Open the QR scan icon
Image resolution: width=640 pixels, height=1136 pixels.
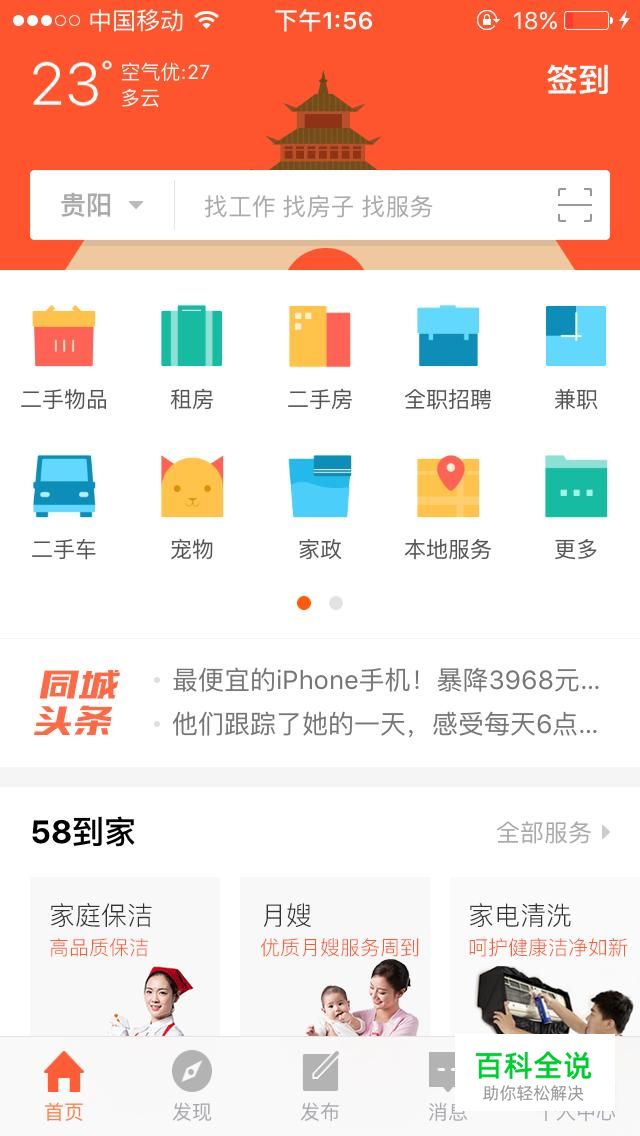point(575,205)
